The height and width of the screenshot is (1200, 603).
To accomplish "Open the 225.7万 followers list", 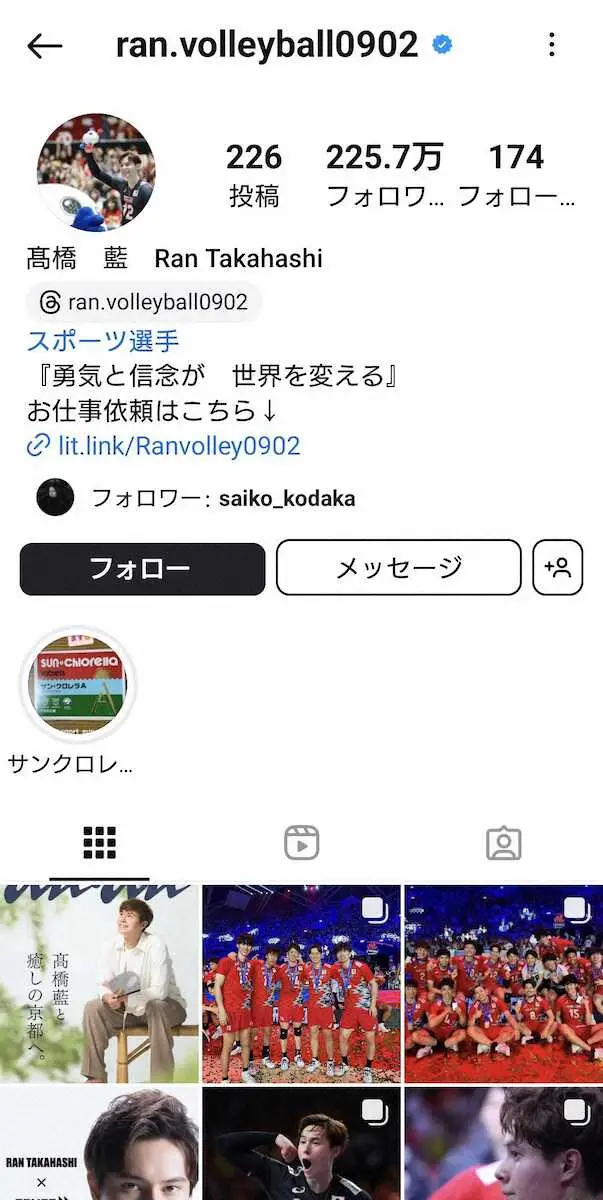I will click(x=384, y=174).
